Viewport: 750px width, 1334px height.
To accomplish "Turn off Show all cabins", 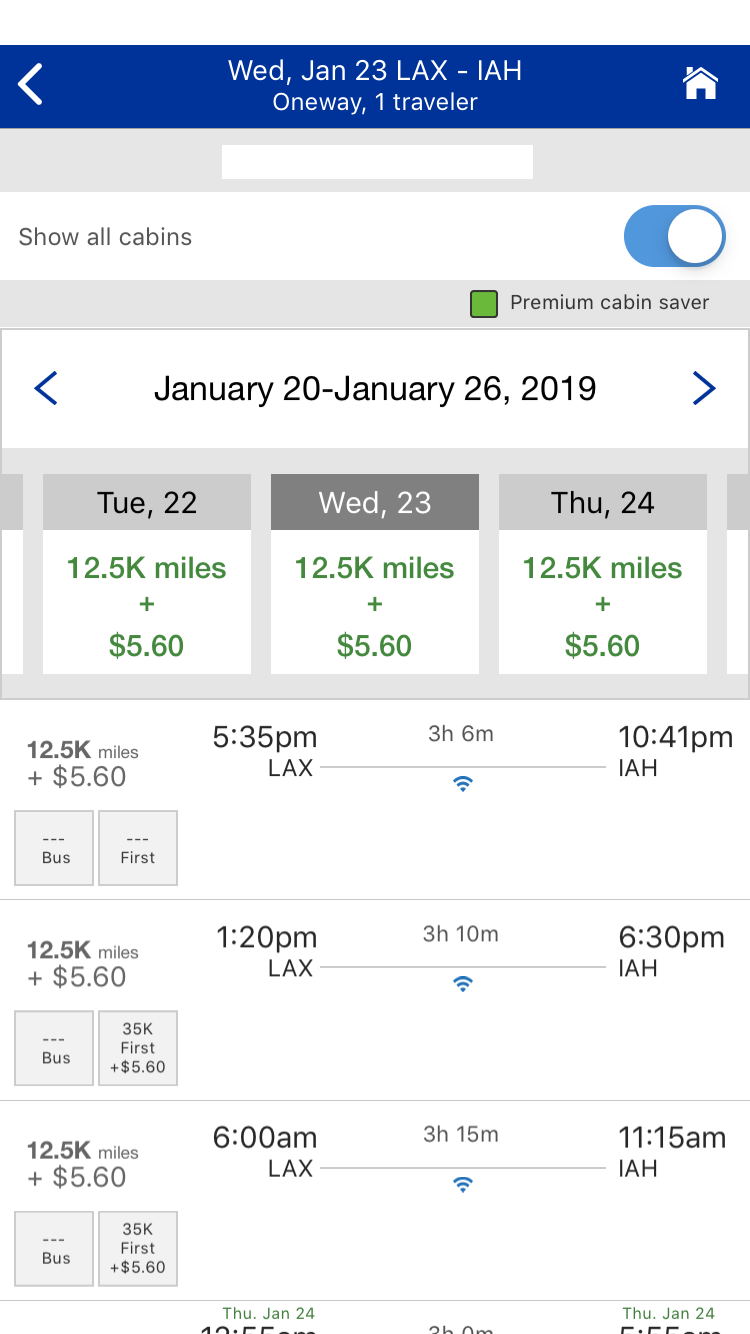I will (674, 237).
